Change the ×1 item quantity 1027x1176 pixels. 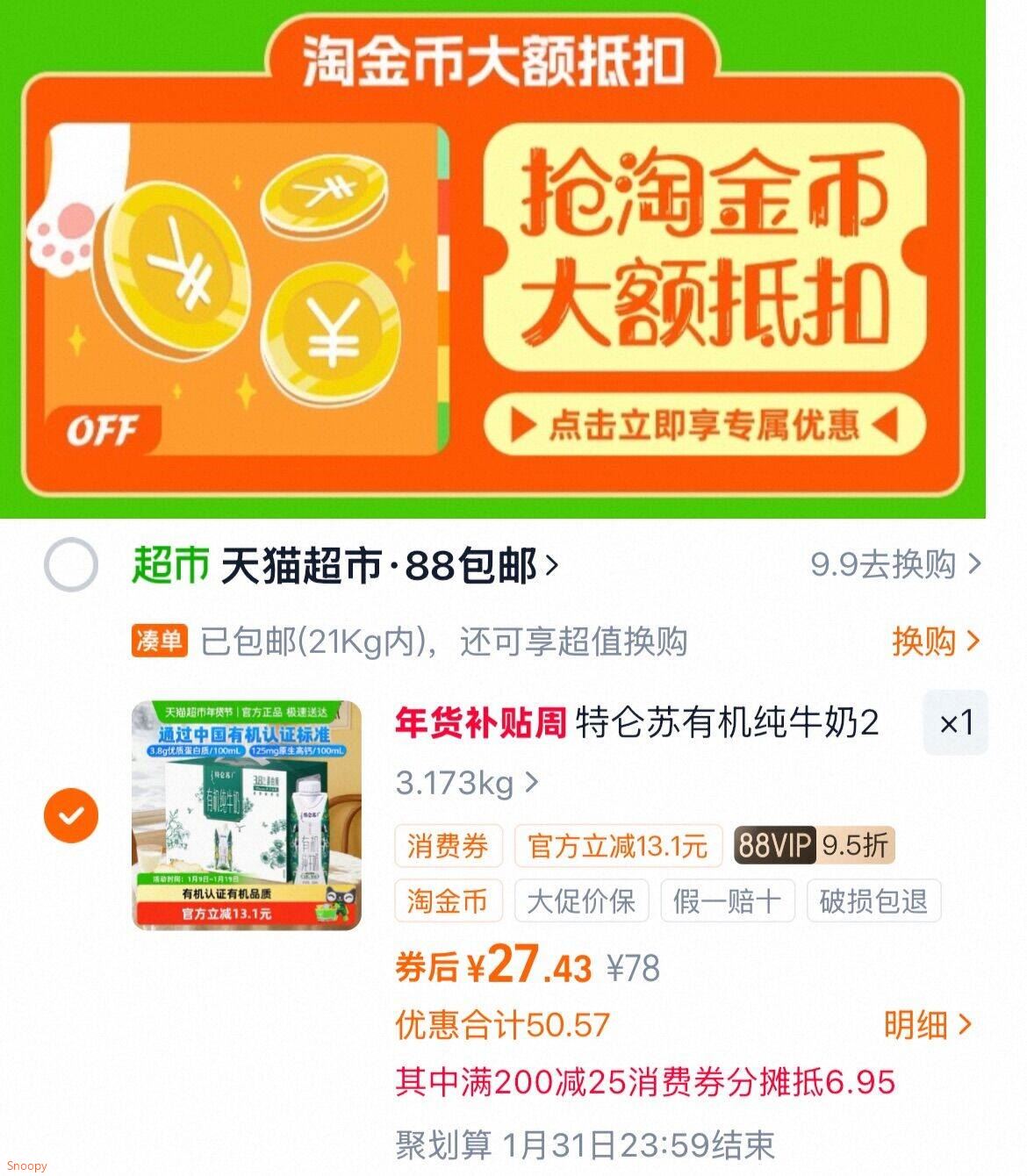(x=956, y=723)
